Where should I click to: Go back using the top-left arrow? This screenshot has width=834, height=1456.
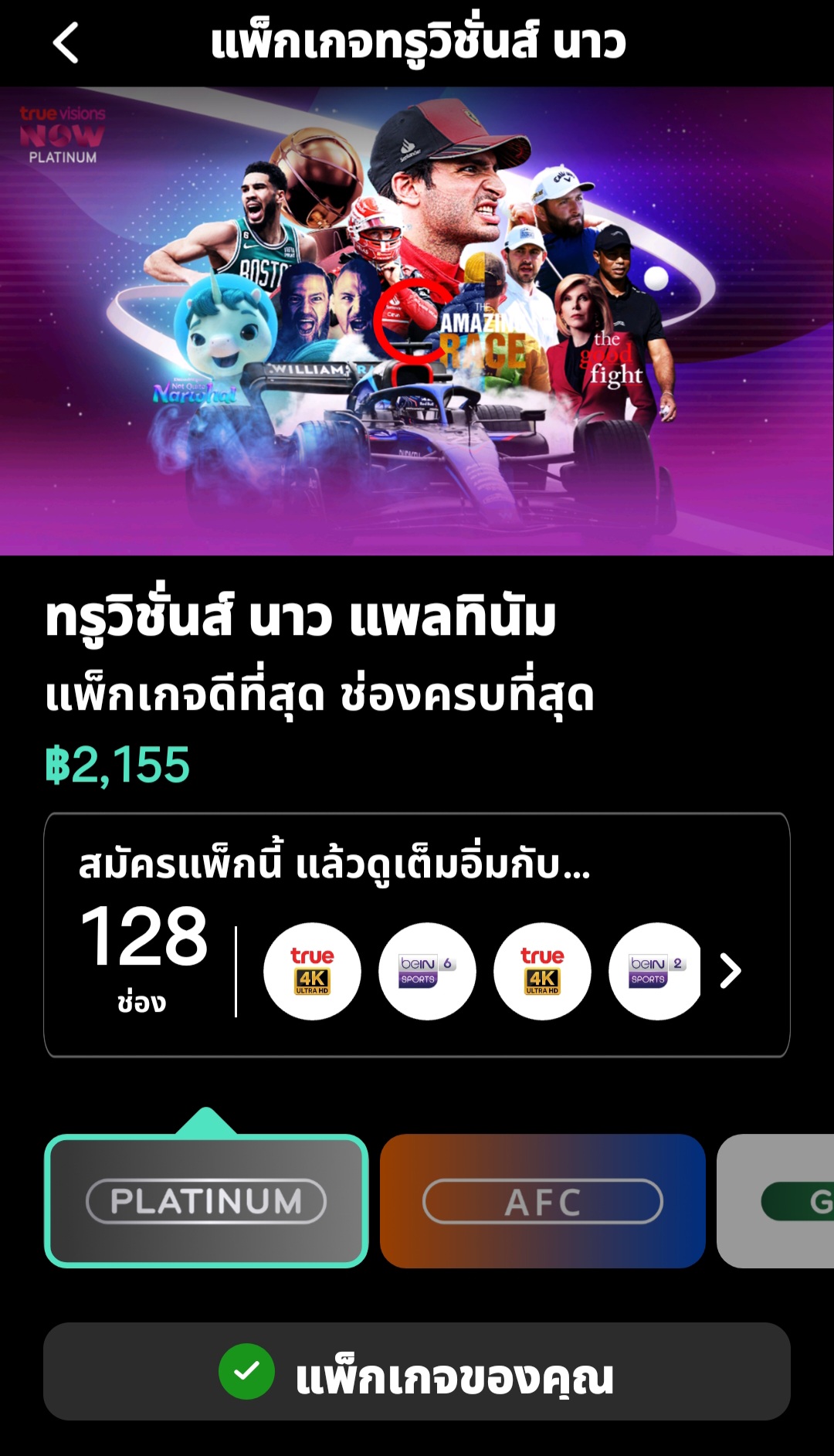[x=66, y=42]
